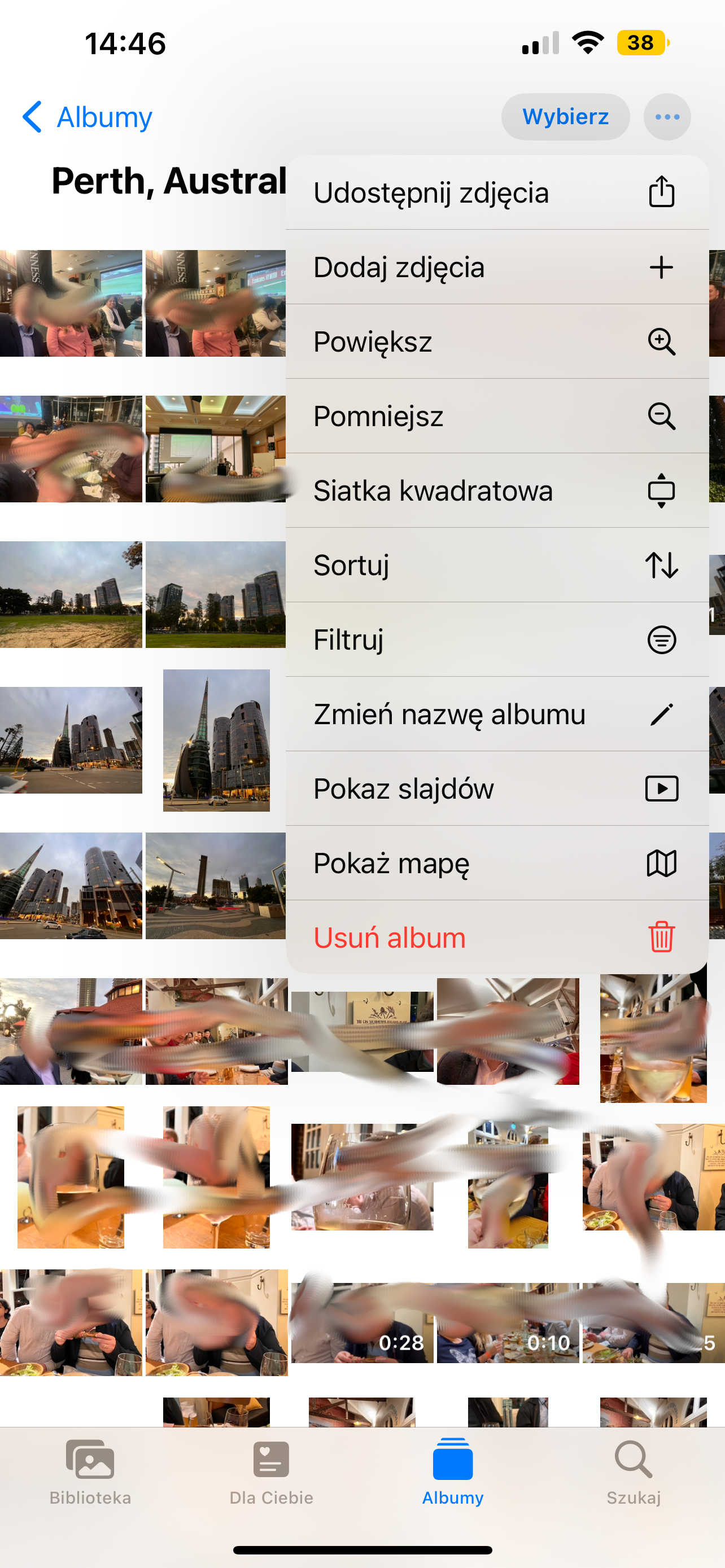Delete album with Usuń album
The image size is (725, 1568).
point(497,938)
